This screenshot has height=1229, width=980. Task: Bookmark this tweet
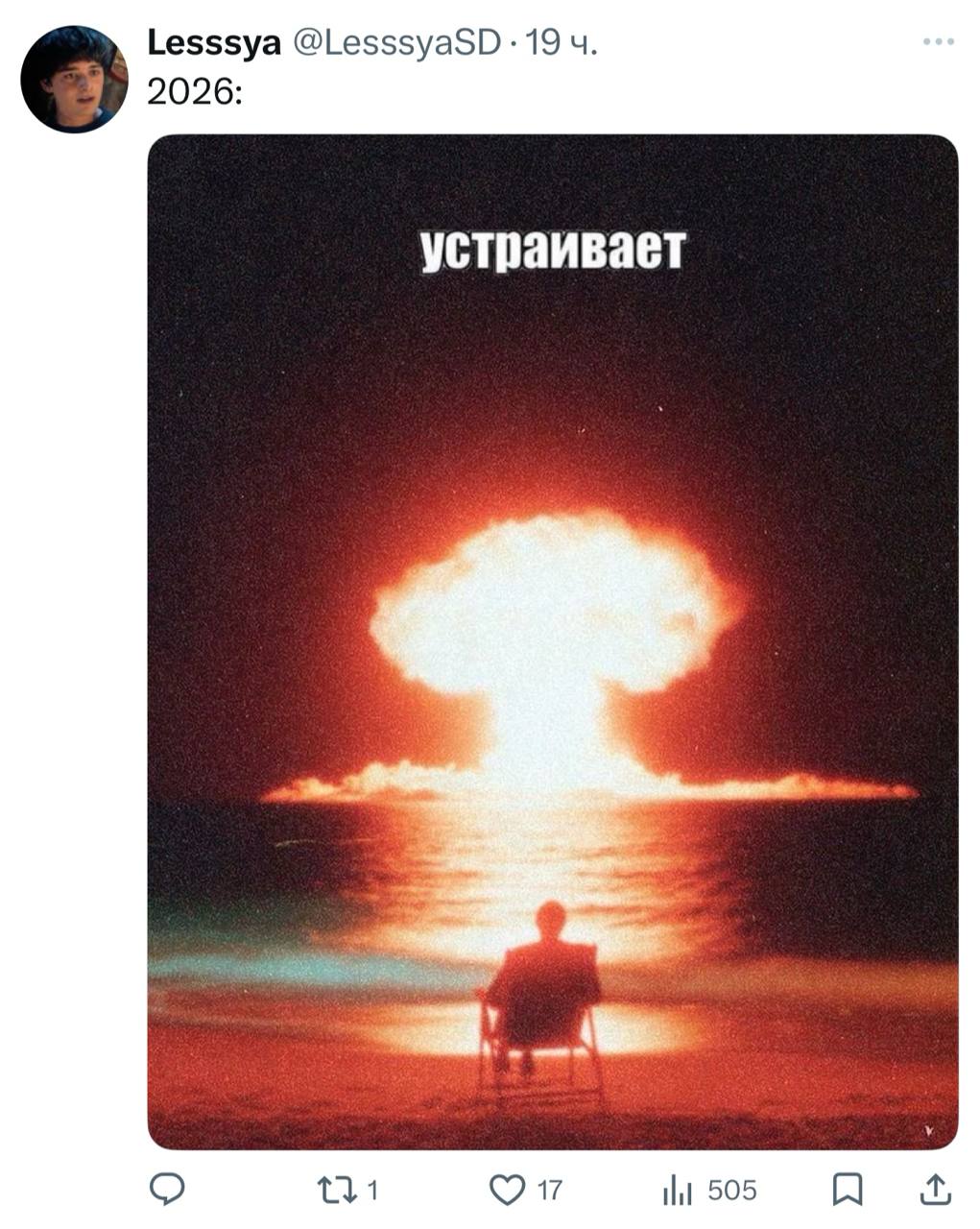click(847, 1191)
